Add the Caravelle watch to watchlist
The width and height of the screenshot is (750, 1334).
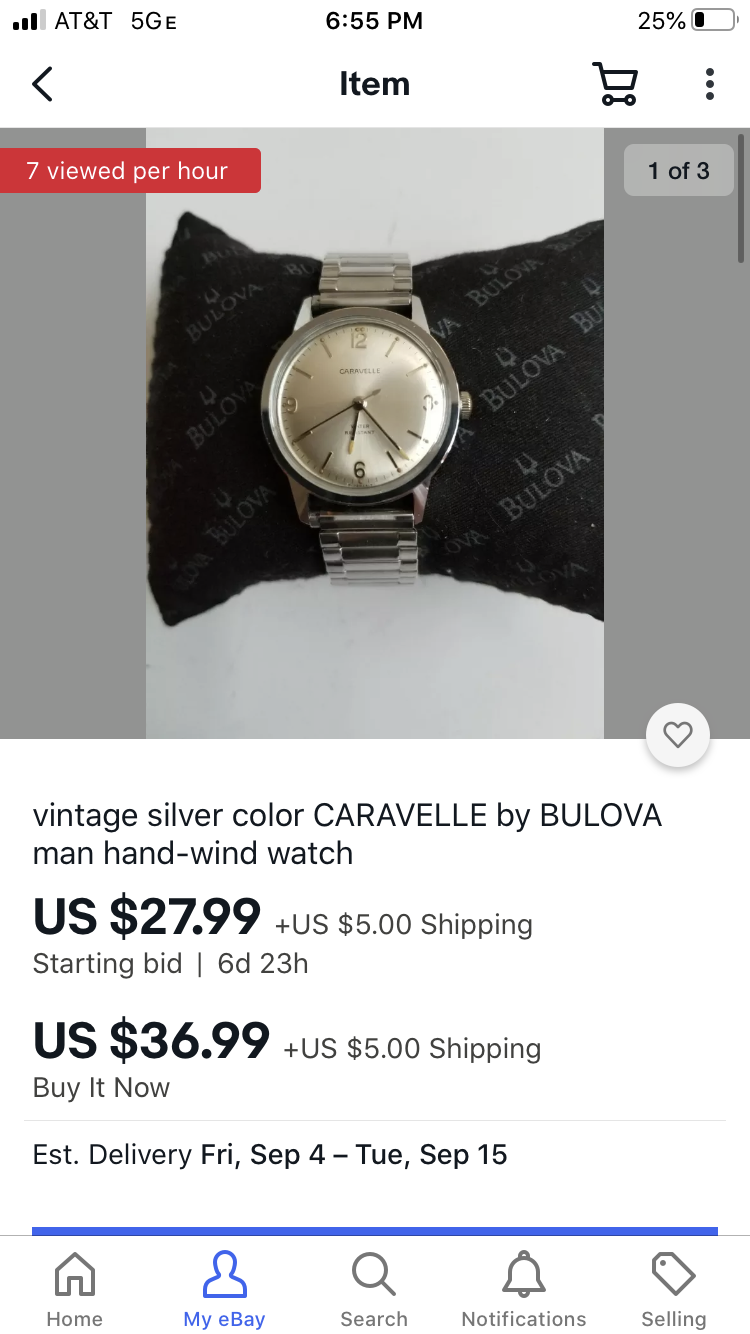tap(678, 735)
